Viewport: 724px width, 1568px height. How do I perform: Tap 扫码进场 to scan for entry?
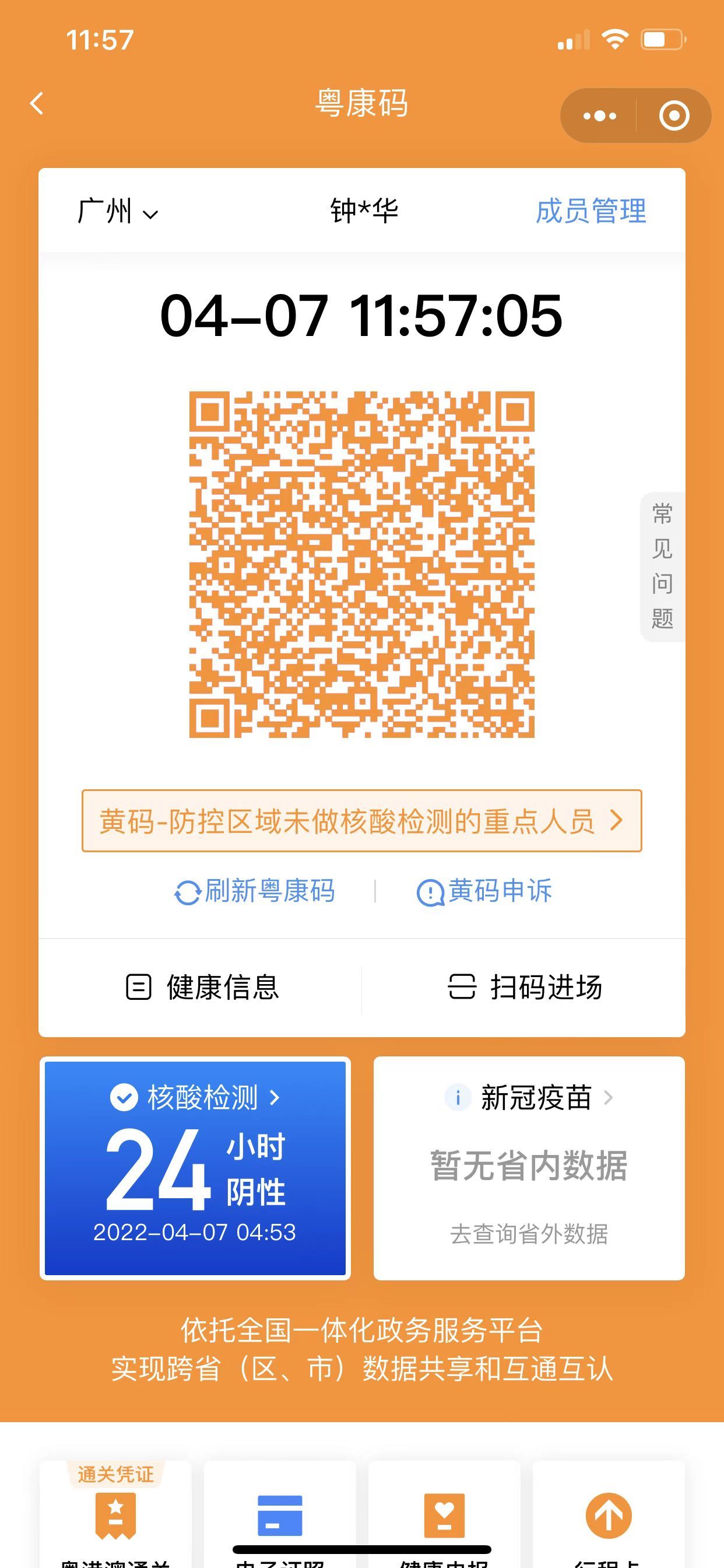(525, 988)
